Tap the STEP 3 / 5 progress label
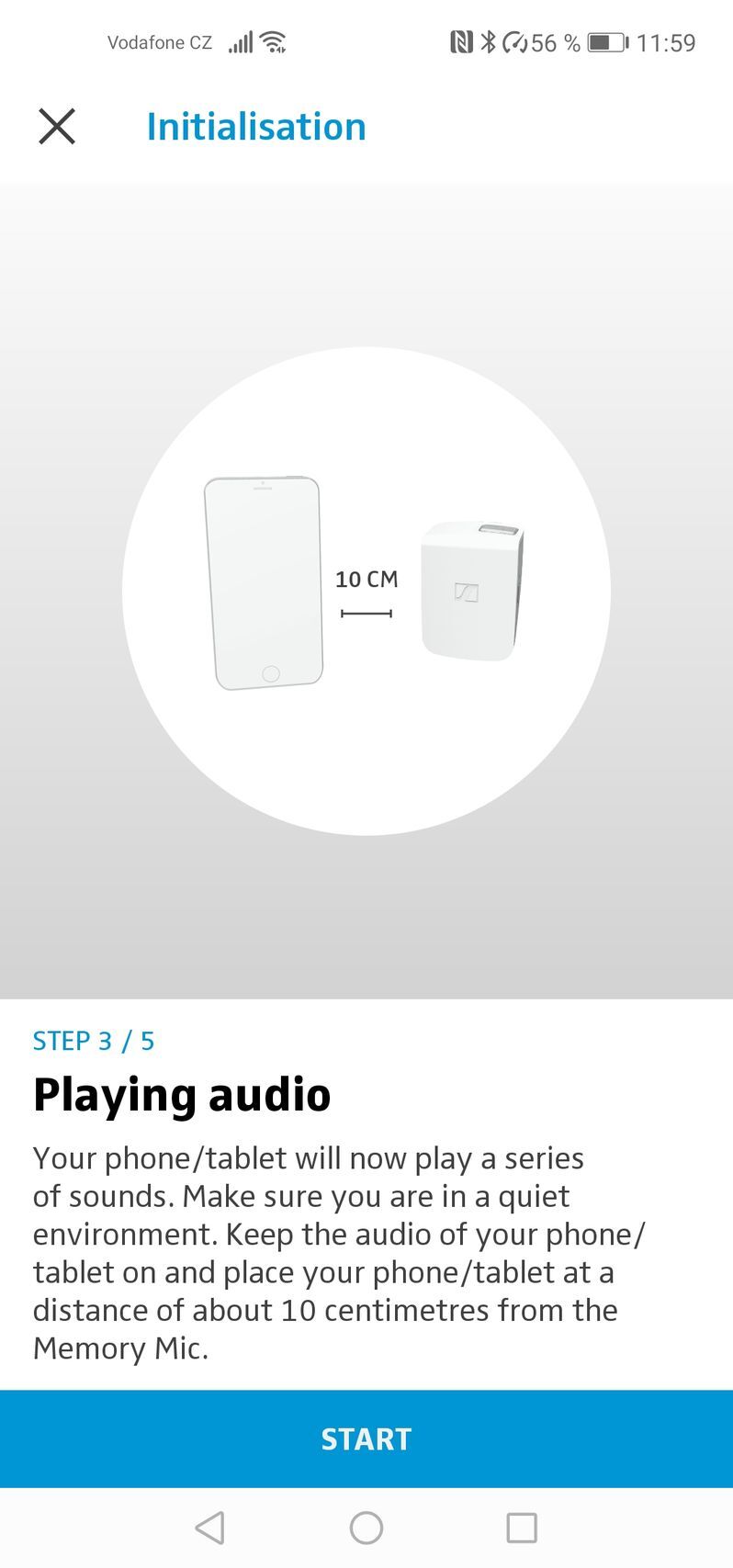The height and width of the screenshot is (1568, 733). (93, 1041)
